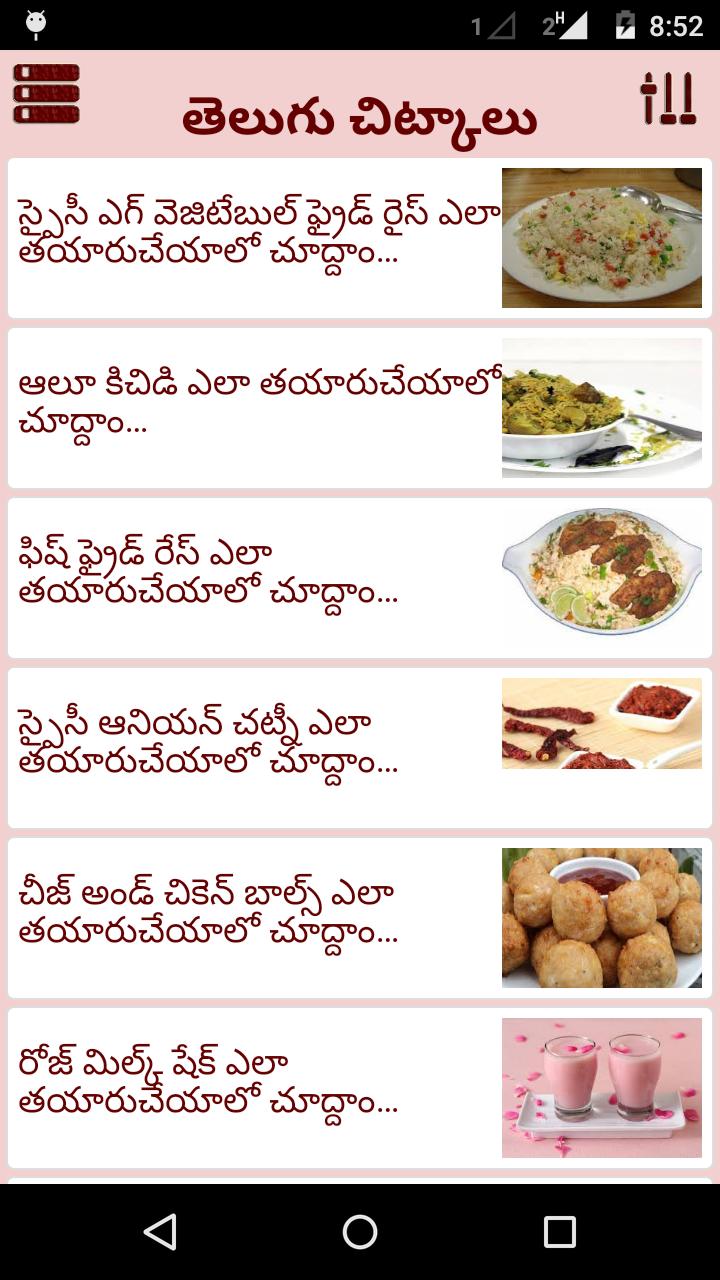Open the aloo khichdi recipe entry
This screenshot has height=1280, width=720.
point(250,405)
